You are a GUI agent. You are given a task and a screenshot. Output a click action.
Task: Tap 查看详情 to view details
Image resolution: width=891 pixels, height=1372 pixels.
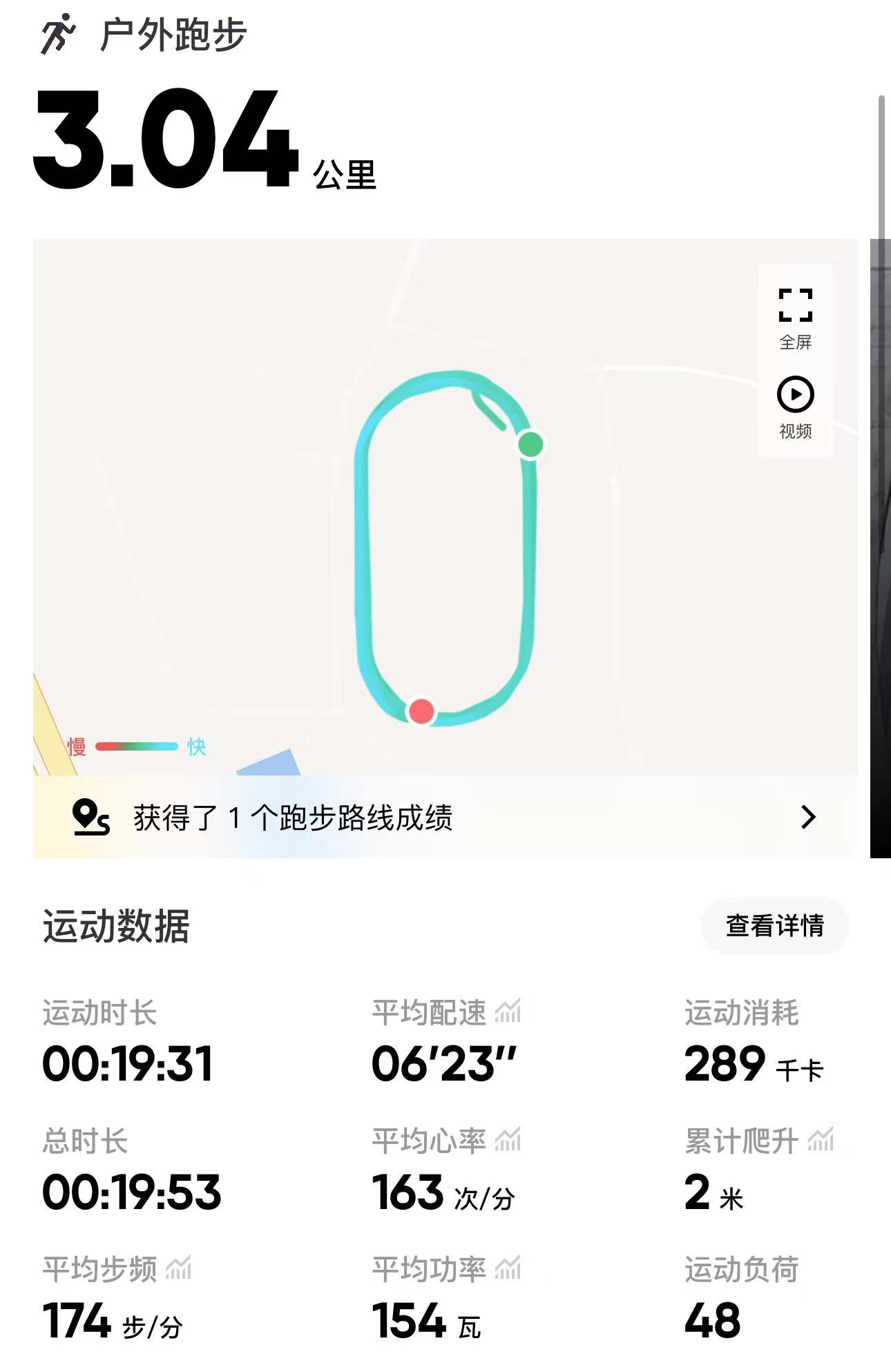click(775, 926)
